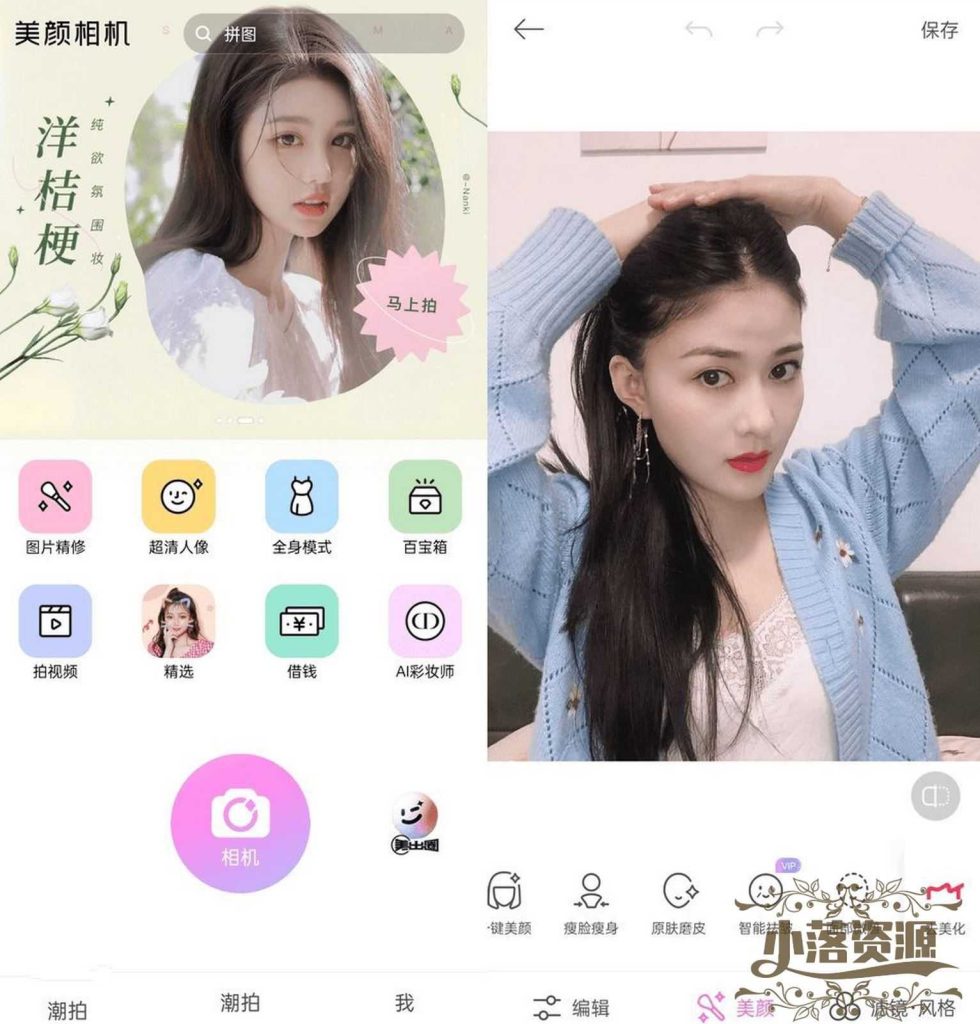The height and width of the screenshot is (1024, 980).
Task: Start 拍视频 video recording
Action: [55, 622]
